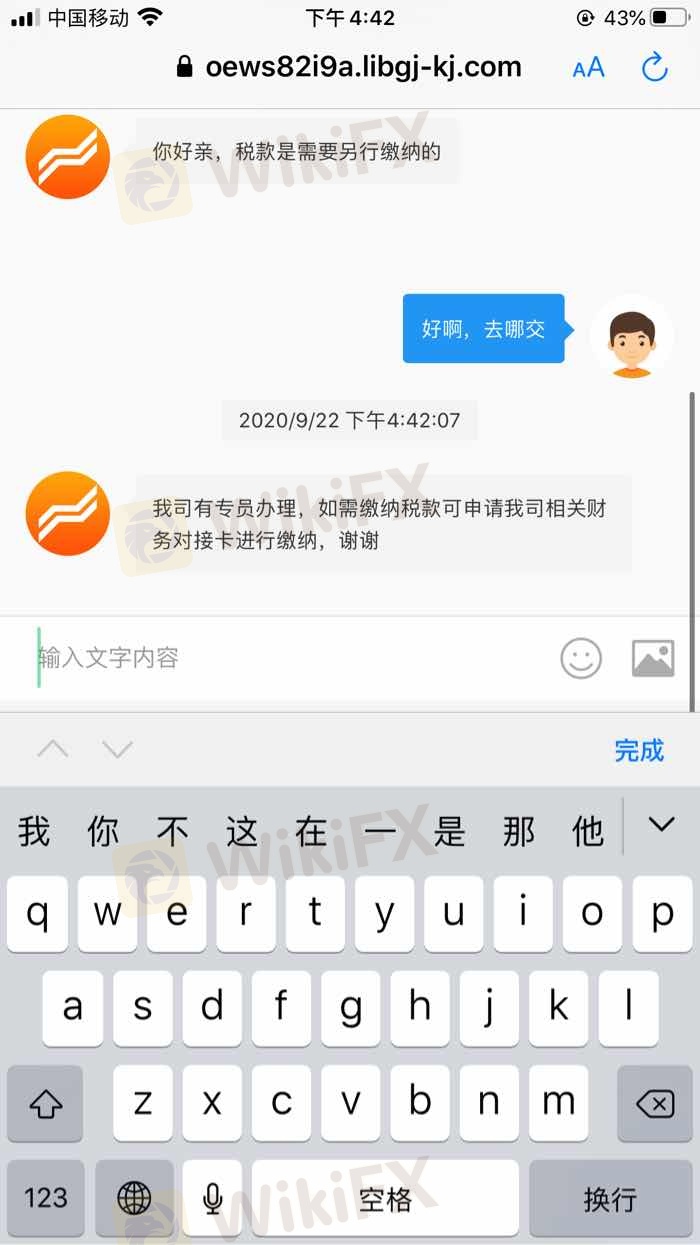The height and width of the screenshot is (1245, 700).
Task: Attach an image to the chat
Action: 653,659
